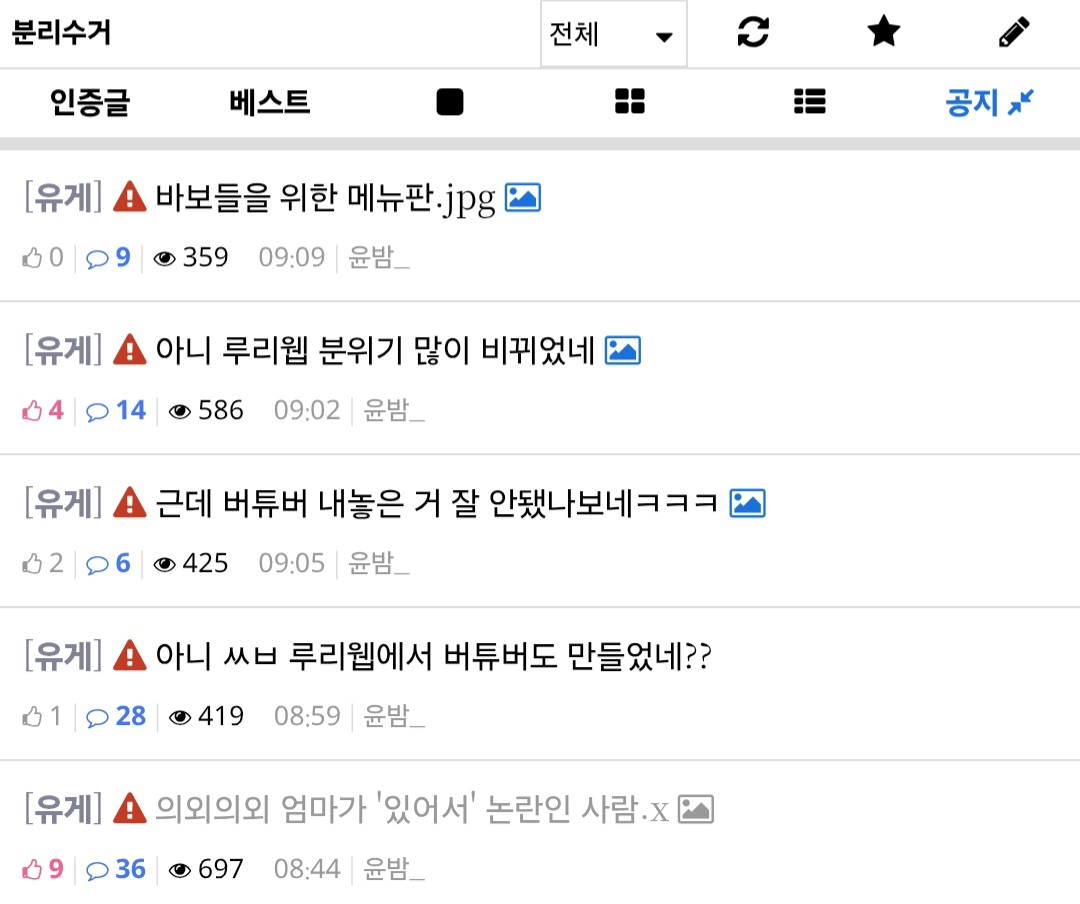
Task: Refresh the board list
Action: pos(753,32)
